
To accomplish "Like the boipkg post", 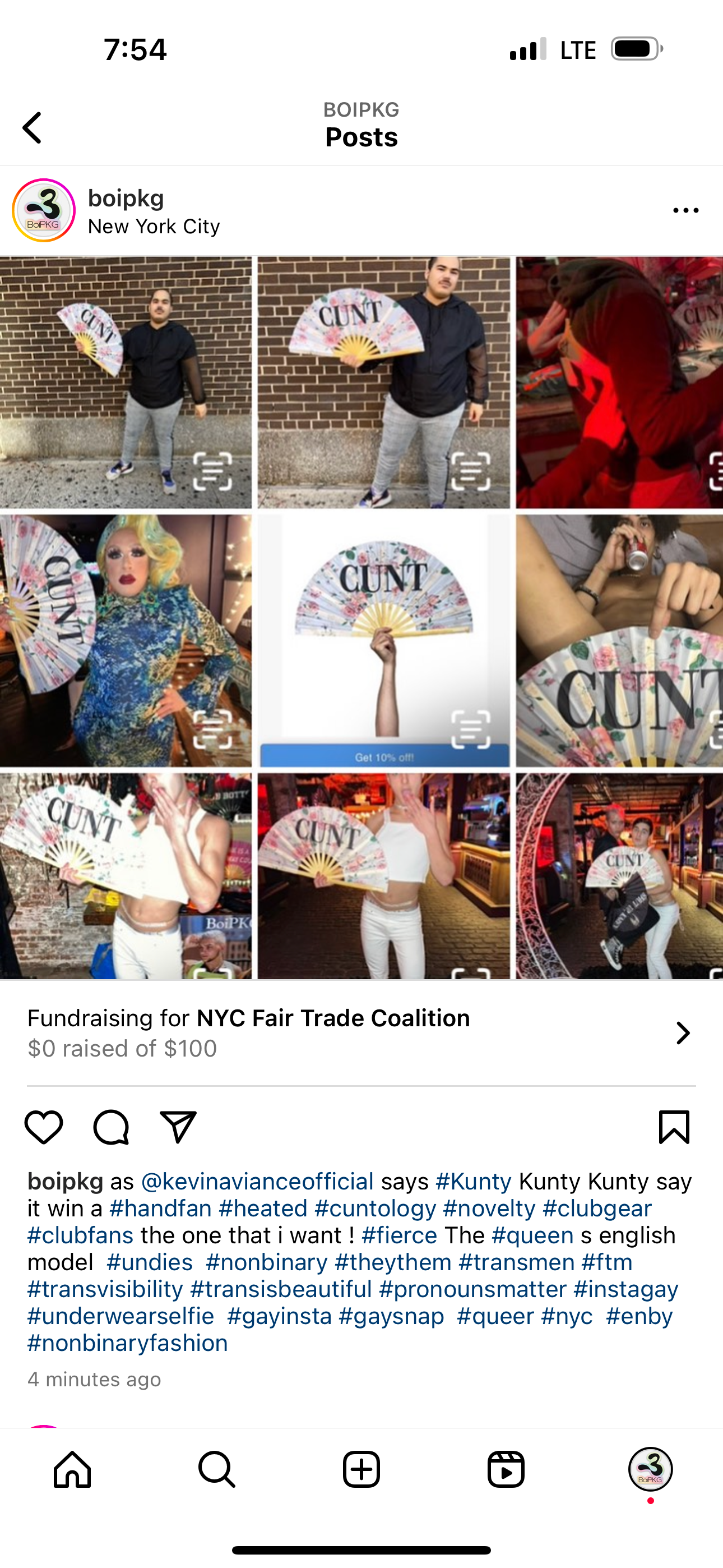I will (x=44, y=1127).
